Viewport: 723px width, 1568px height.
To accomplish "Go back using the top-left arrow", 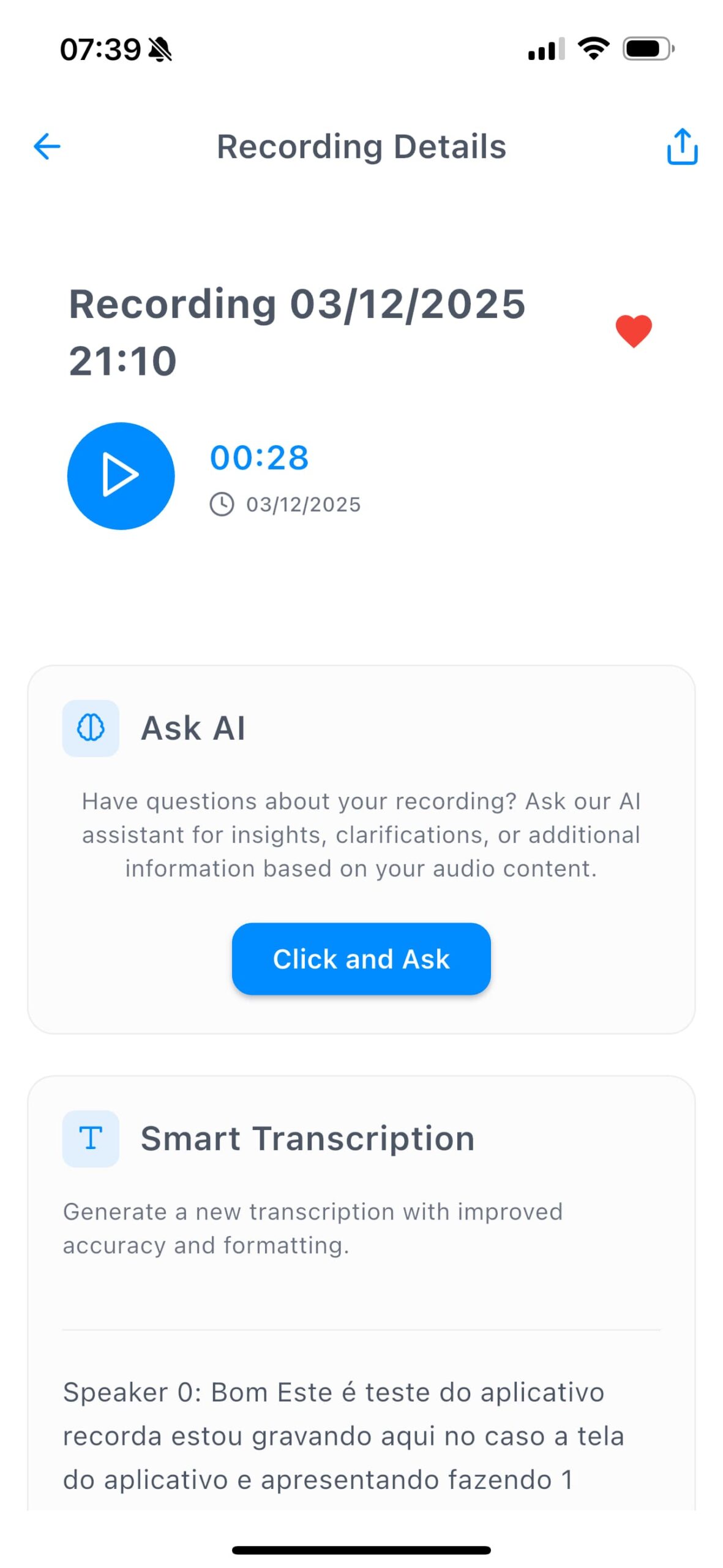I will pos(47,147).
